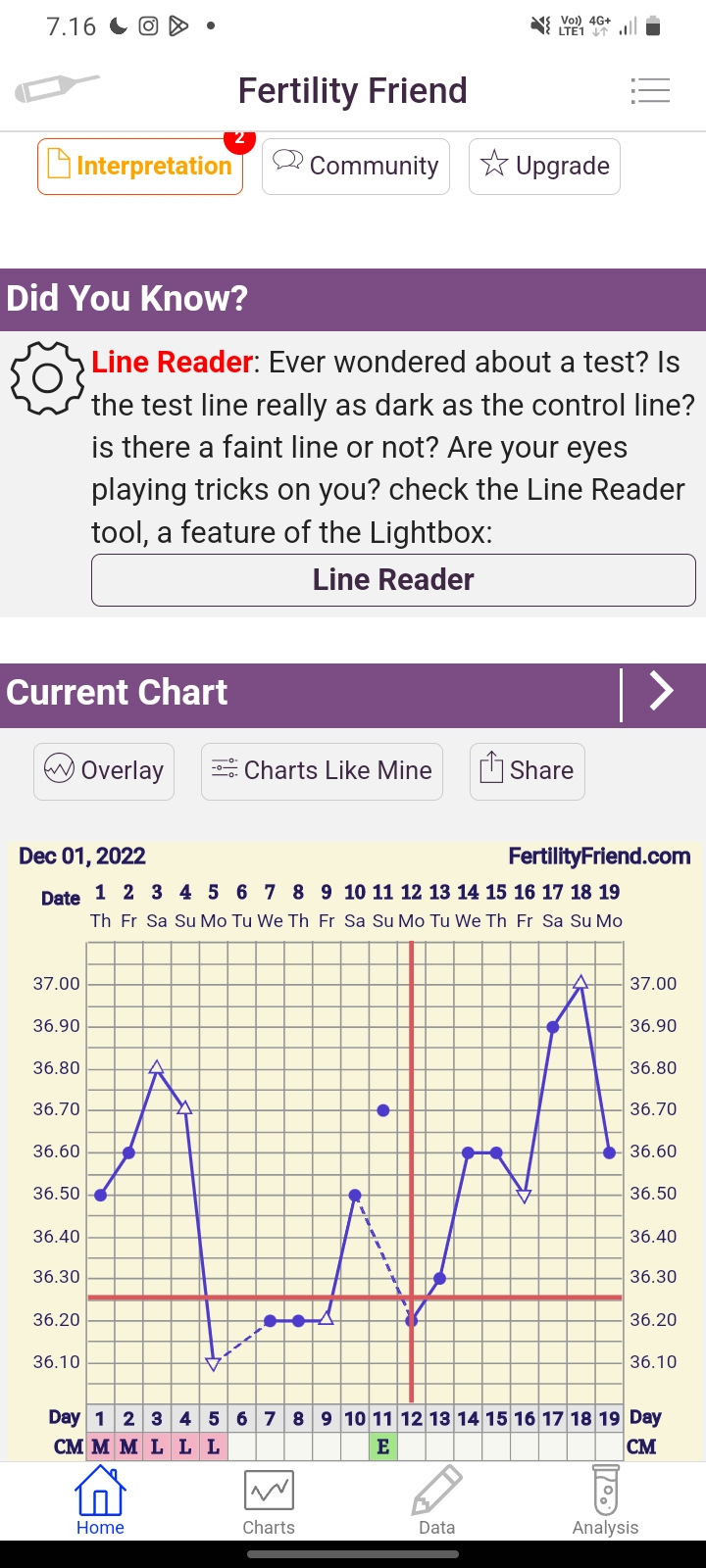Go to the Community section

click(x=356, y=167)
